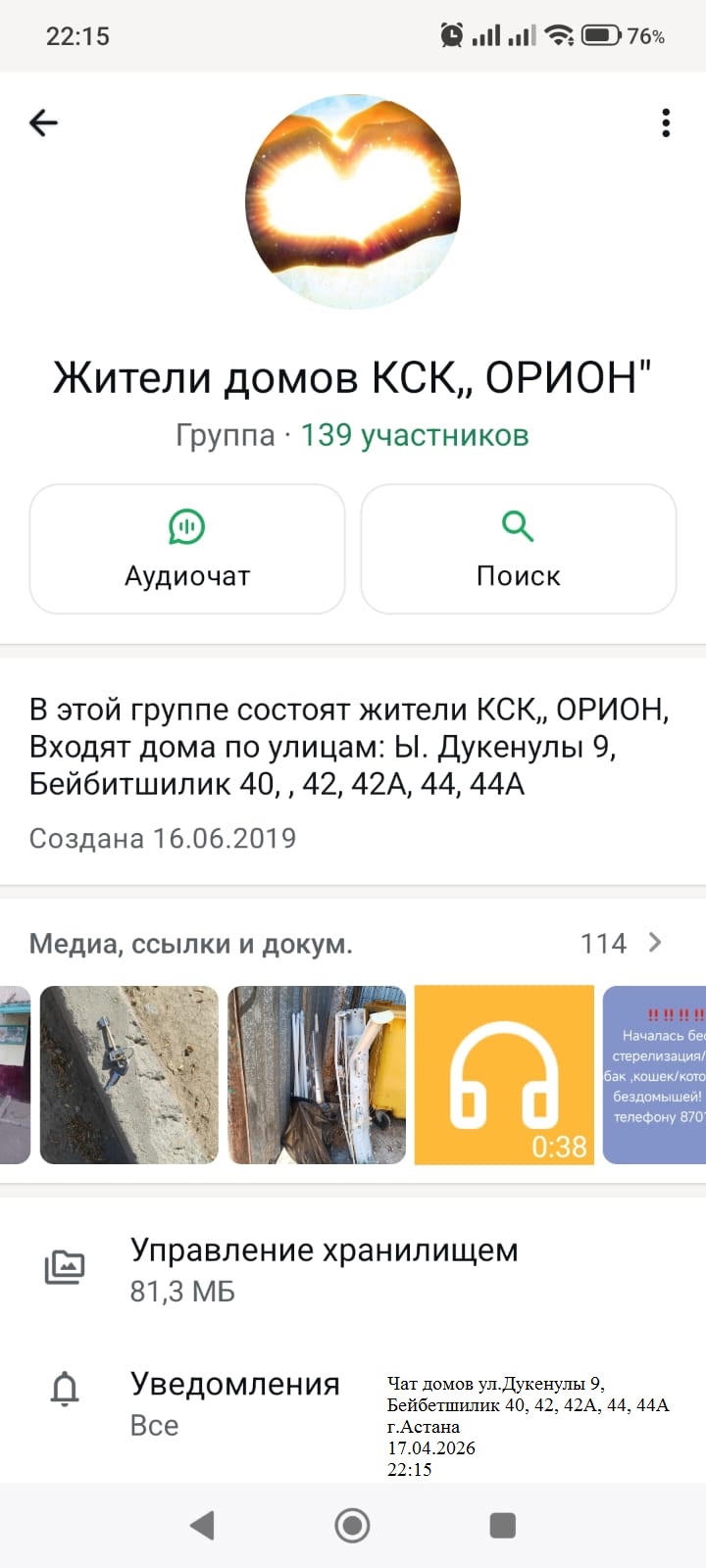Screen dimensions: 706x1568
Task: View the 139 участников list
Action: [x=414, y=435]
